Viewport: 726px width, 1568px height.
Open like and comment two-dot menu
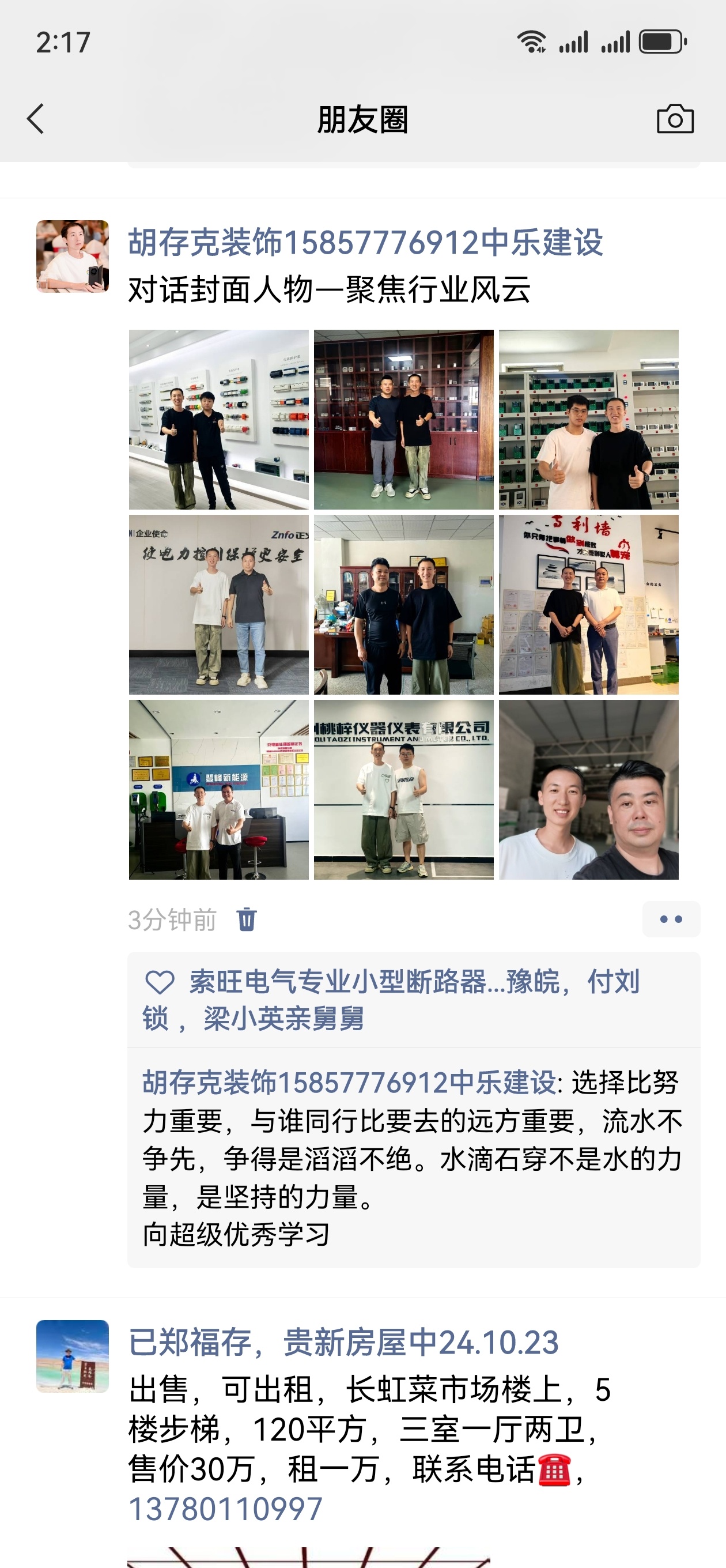[671, 919]
